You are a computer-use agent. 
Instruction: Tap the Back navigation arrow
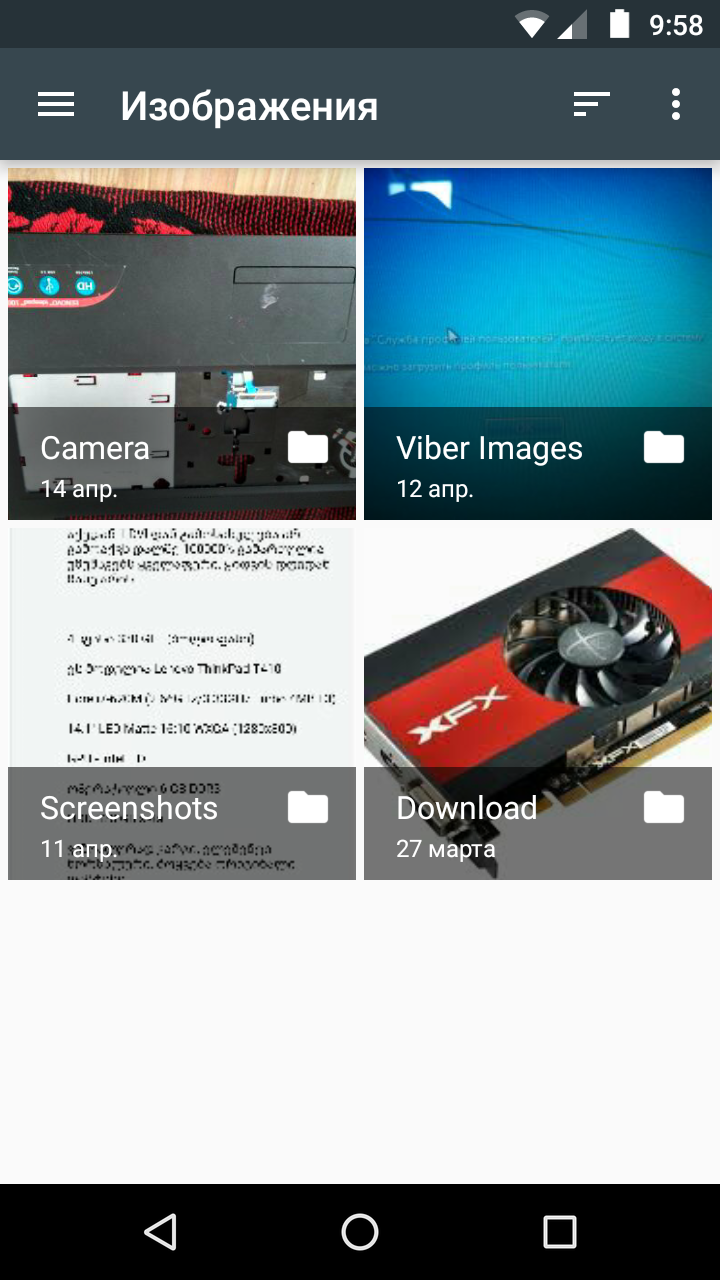pyautogui.click(x=160, y=1232)
